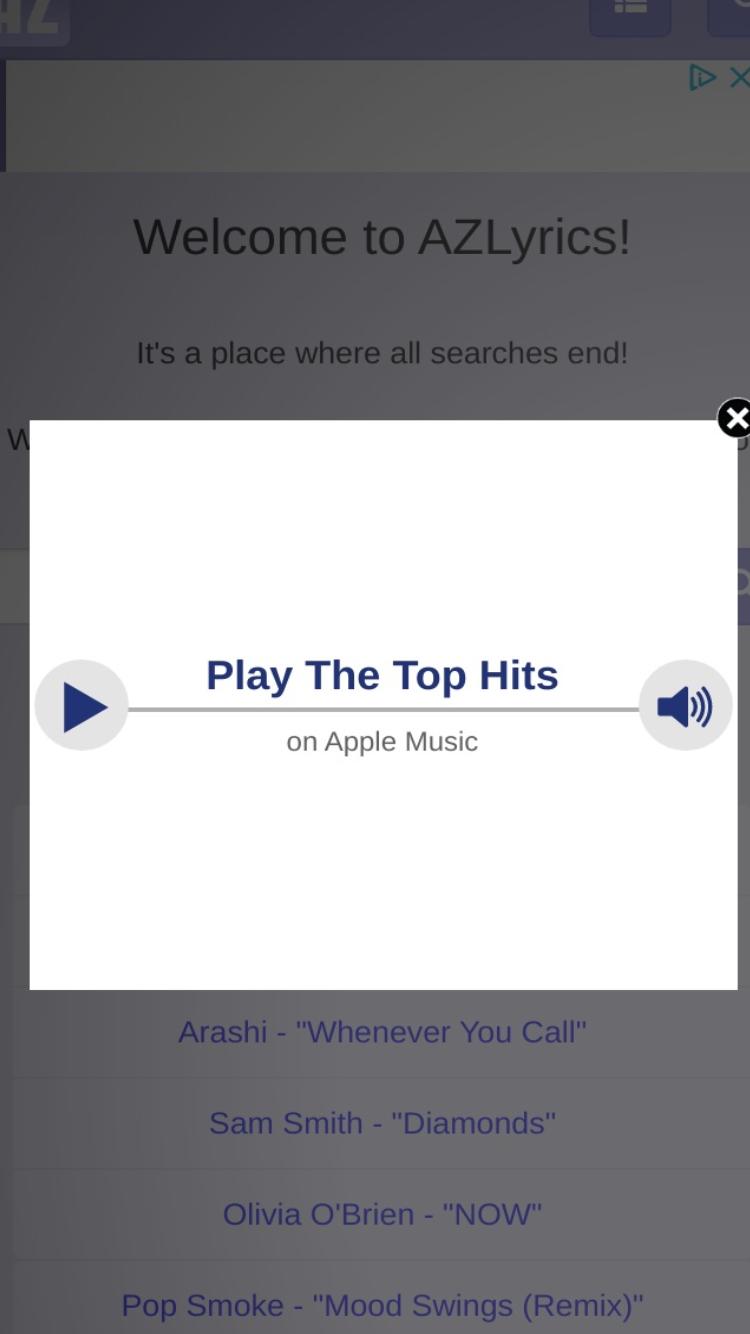750x1334 pixels.
Task: Close the Apple Music popup
Action: (735, 418)
